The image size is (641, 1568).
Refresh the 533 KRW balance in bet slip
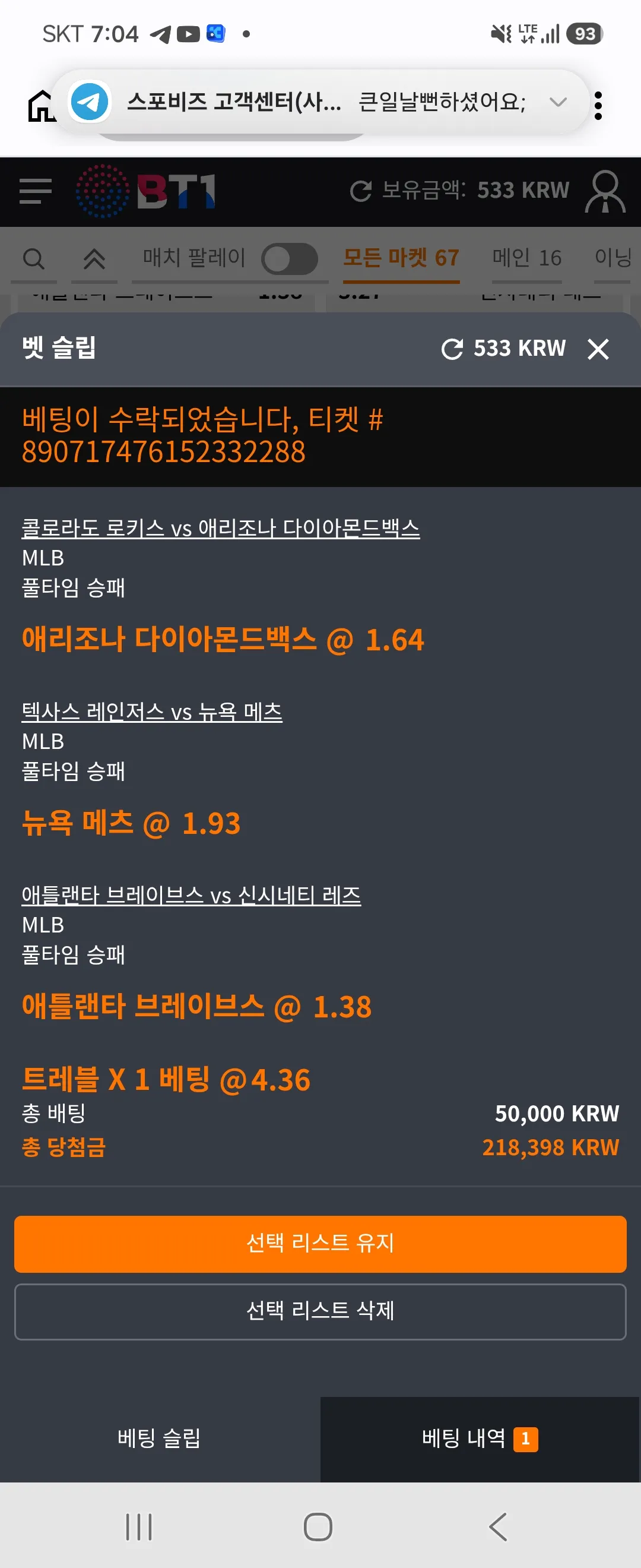(x=452, y=349)
